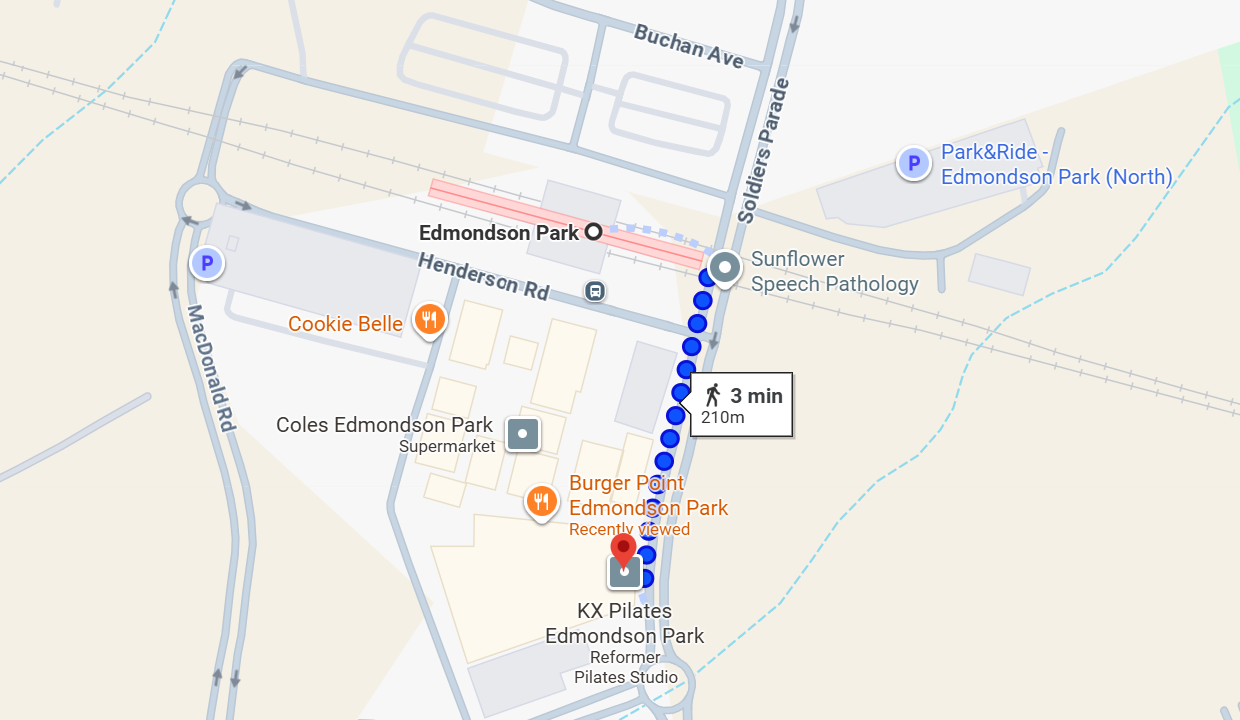Open the Cookie Belle restaurant marker

(x=430, y=321)
